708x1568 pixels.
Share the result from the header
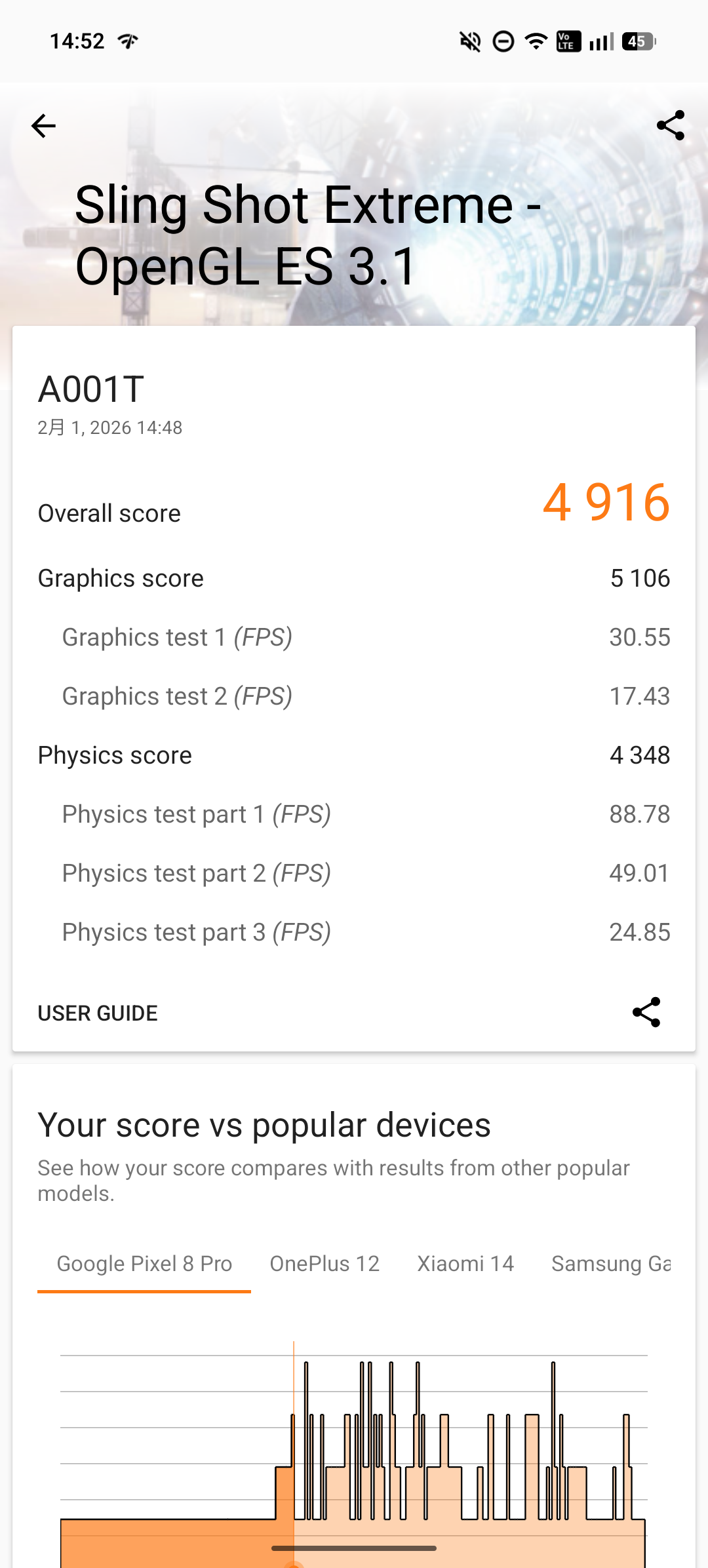click(x=670, y=125)
